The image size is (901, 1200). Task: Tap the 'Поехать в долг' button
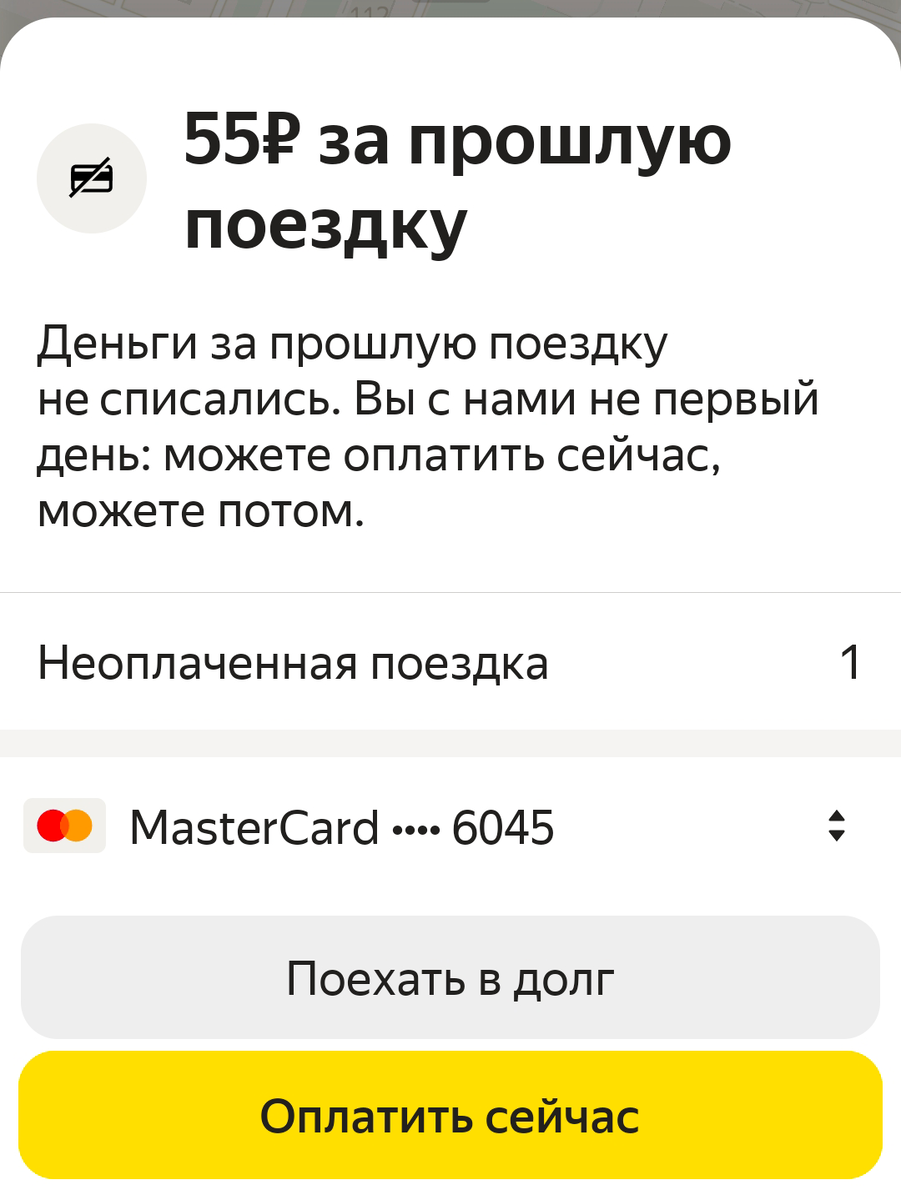pos(450,978)
